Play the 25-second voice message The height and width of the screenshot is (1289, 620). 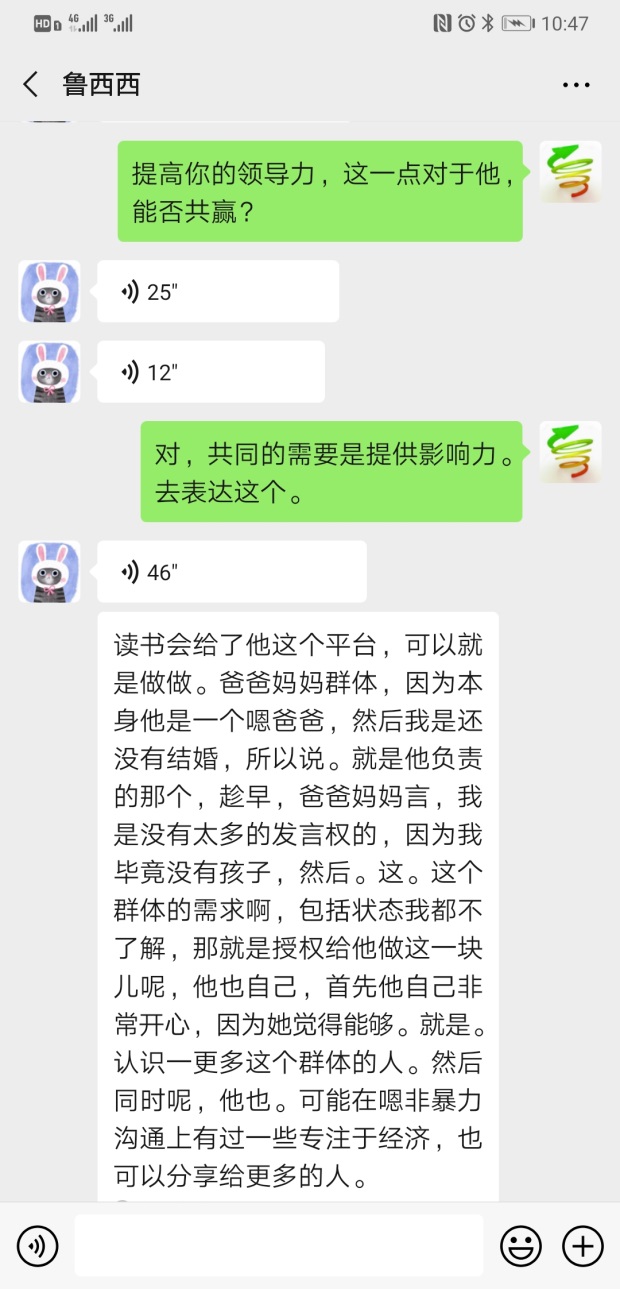pyautogui.click(x=217, y=292)
